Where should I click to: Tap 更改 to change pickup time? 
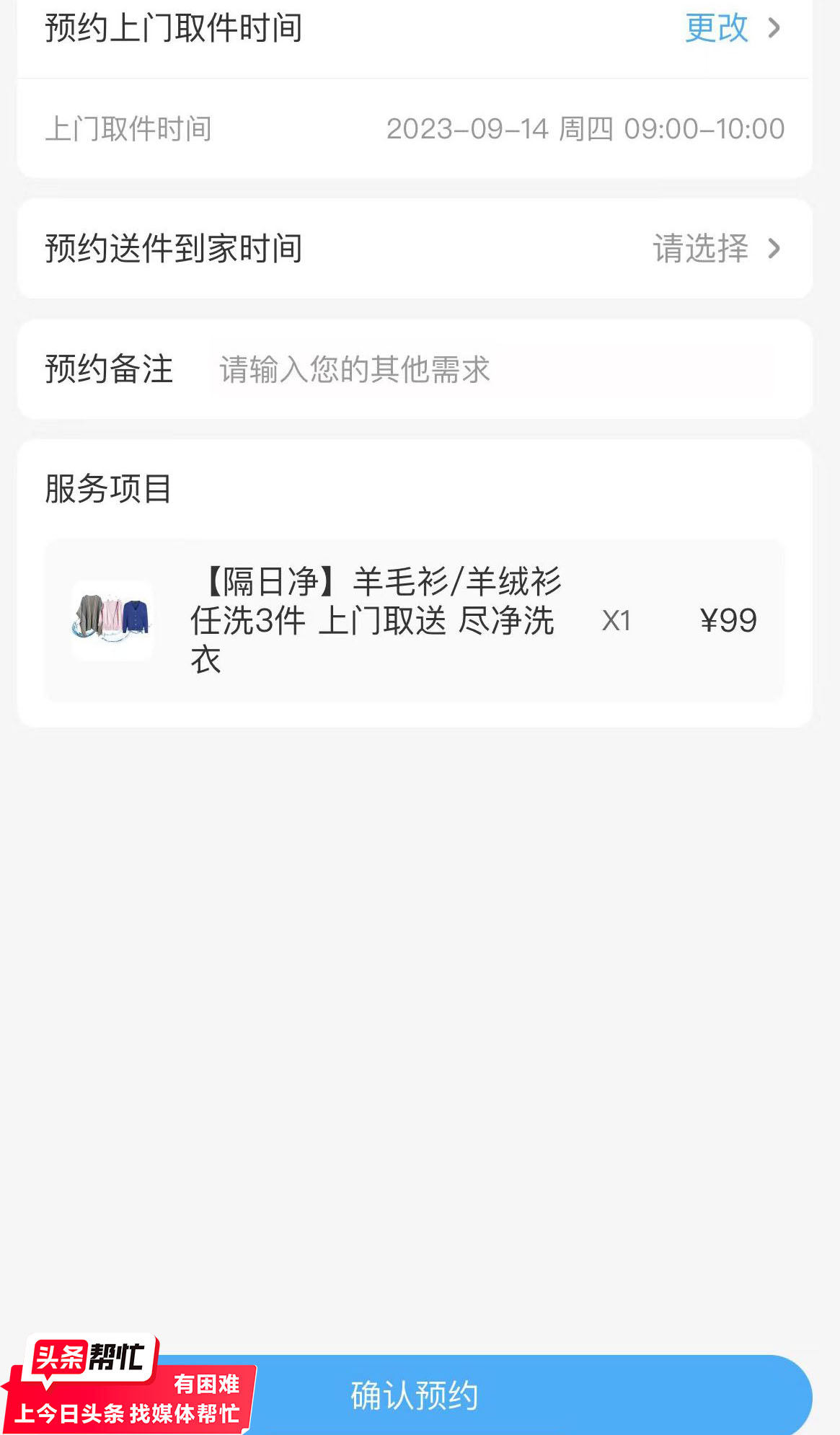tap(717, 29)
